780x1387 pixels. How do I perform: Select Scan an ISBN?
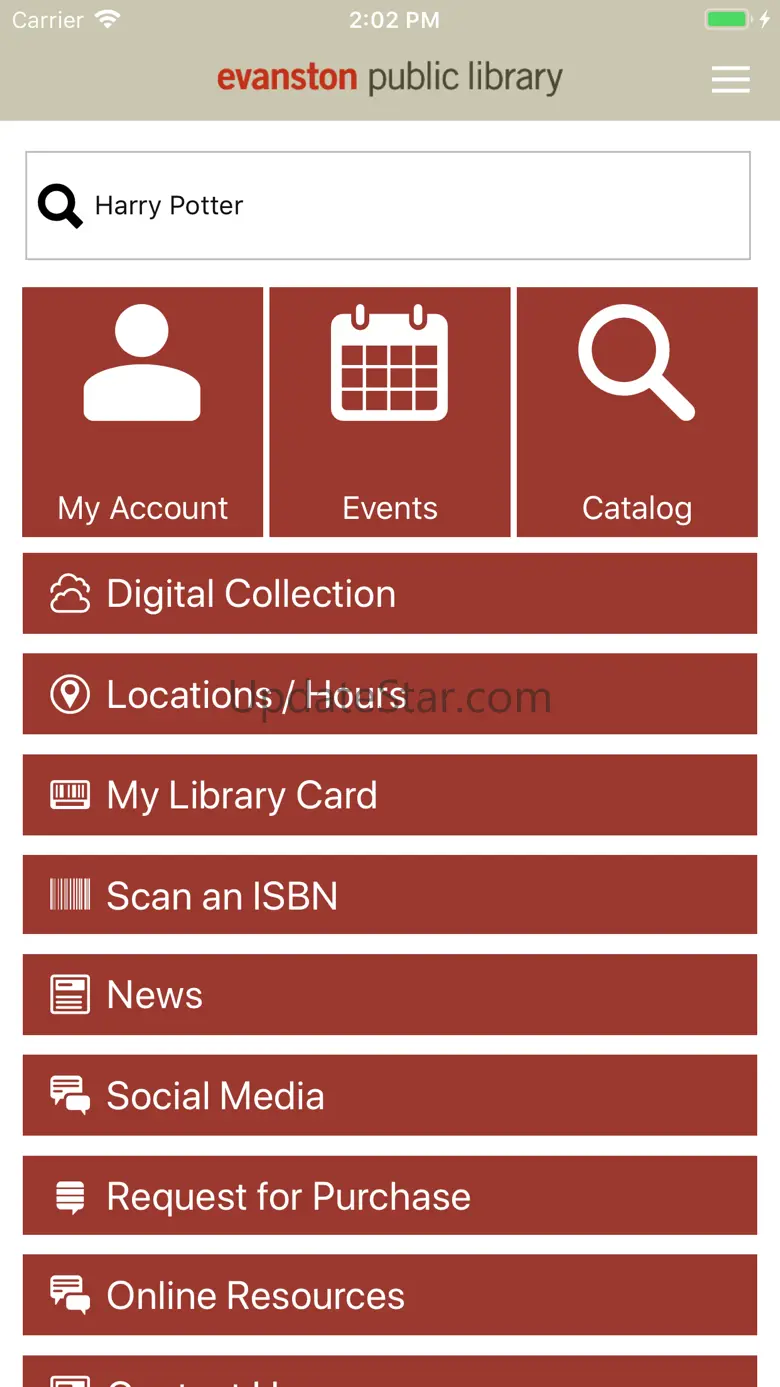tap(390, 895)
